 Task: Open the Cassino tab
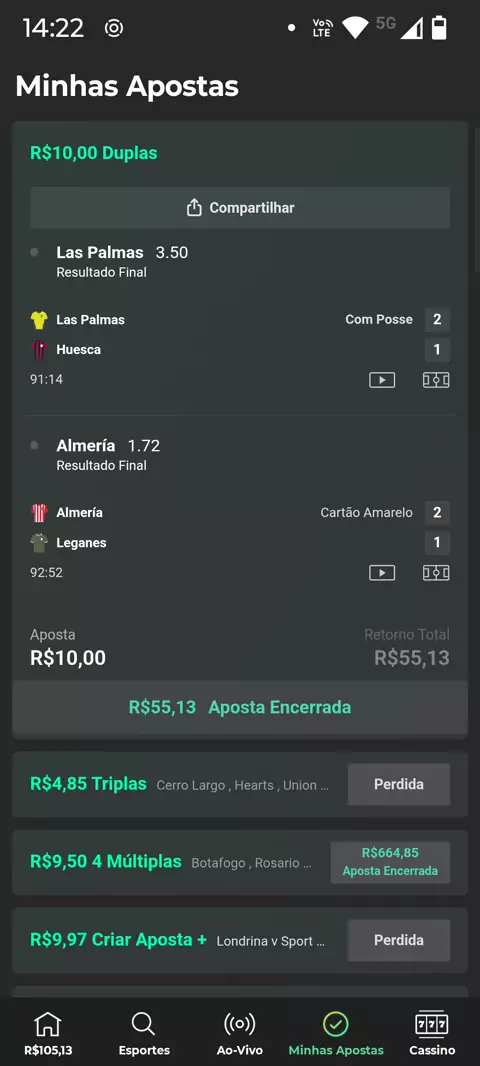[x=432, y=1033]
